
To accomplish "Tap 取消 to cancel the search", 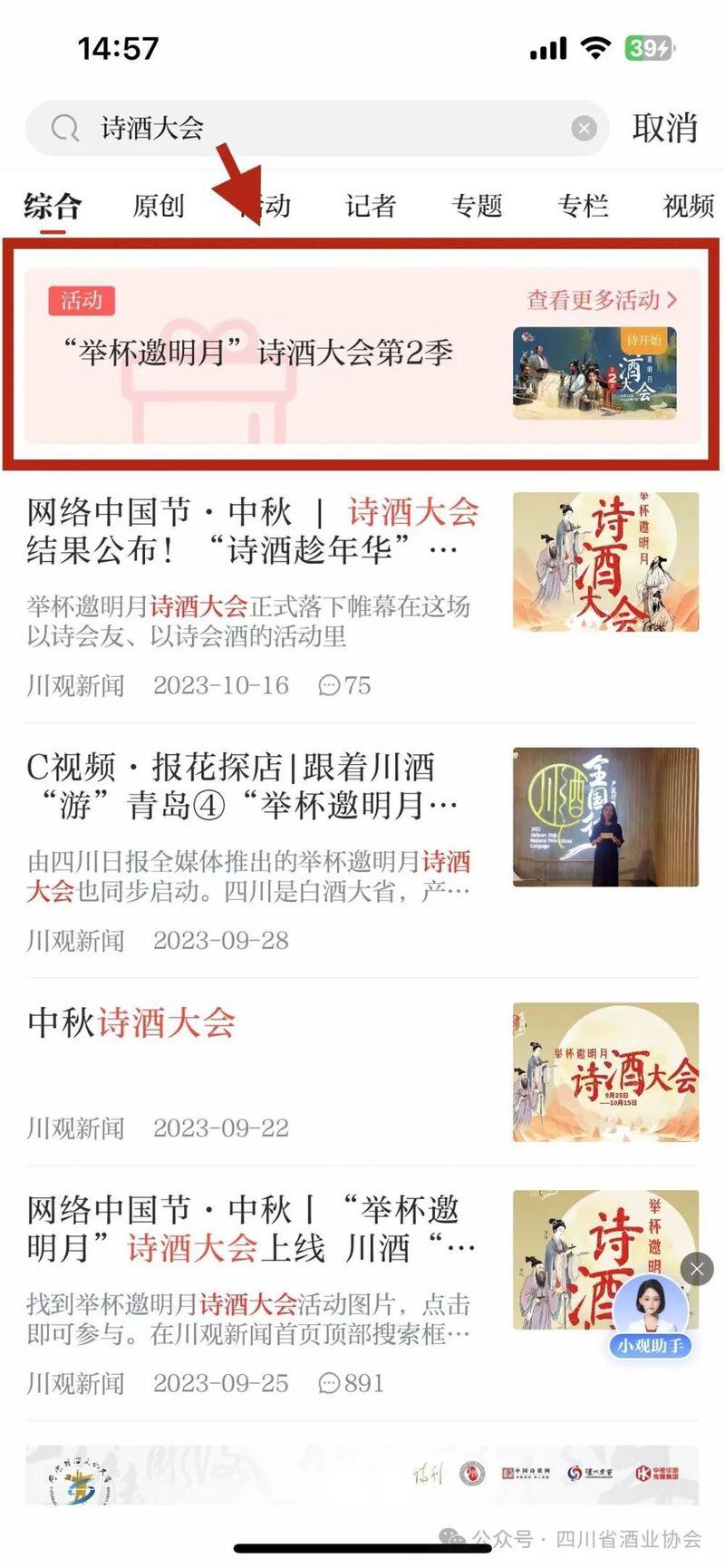I will pos(663,128).
